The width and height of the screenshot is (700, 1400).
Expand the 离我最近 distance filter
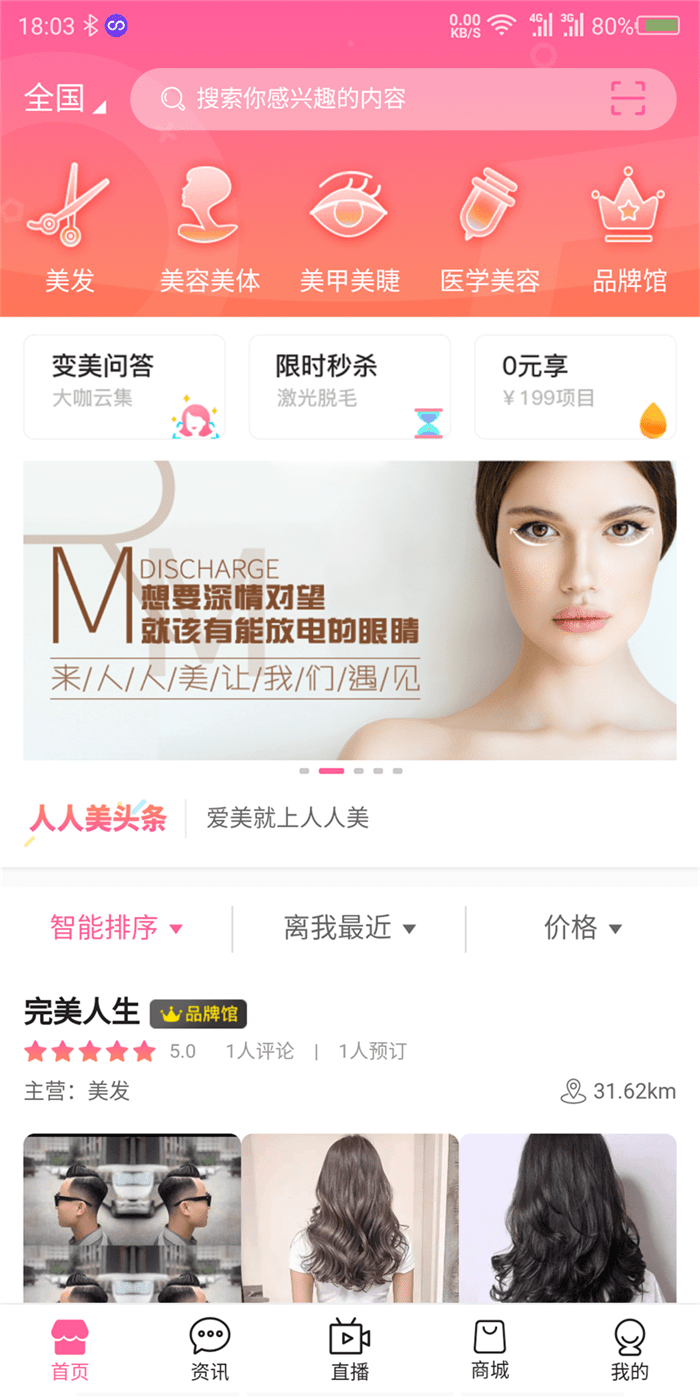349,928
